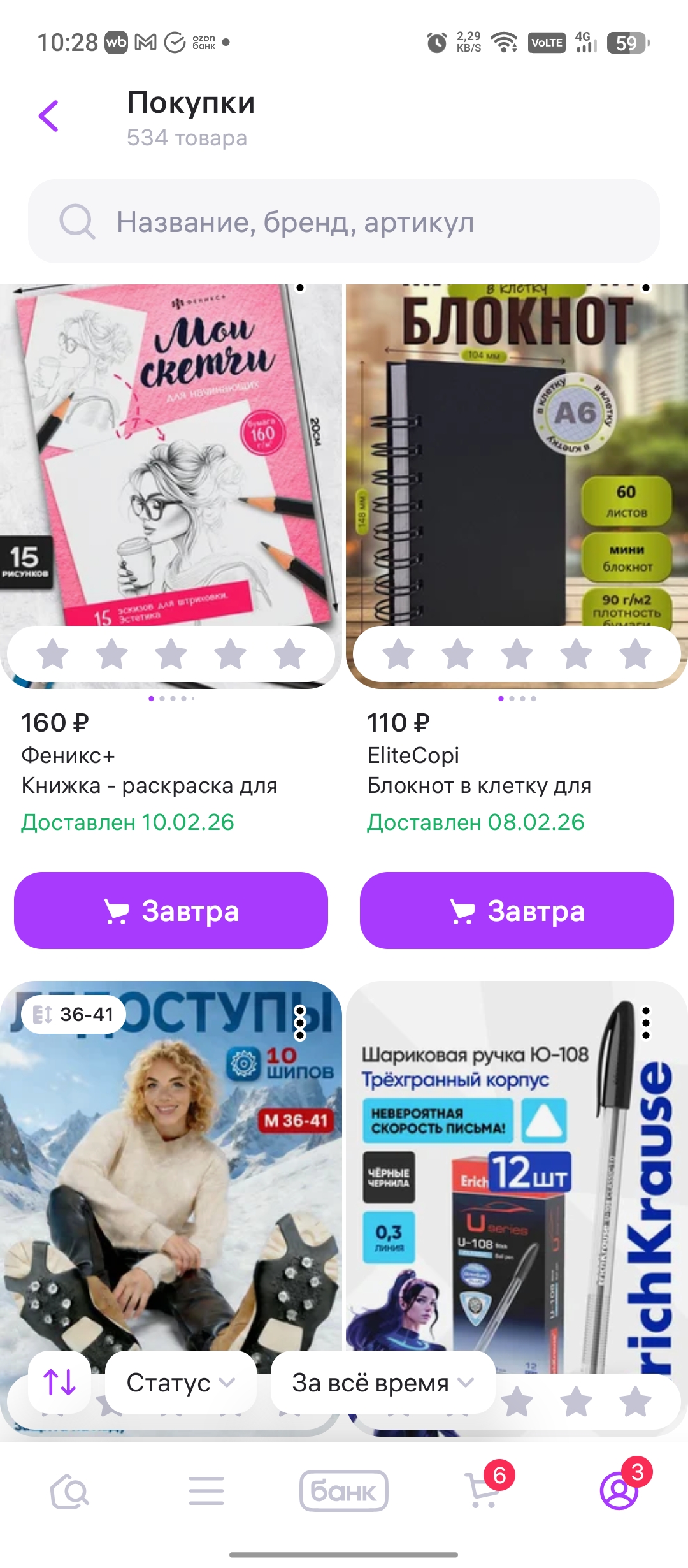Open the cart tab with 6 items
This screenshot has height=1568, width=688.
[x=483, y=1492]
